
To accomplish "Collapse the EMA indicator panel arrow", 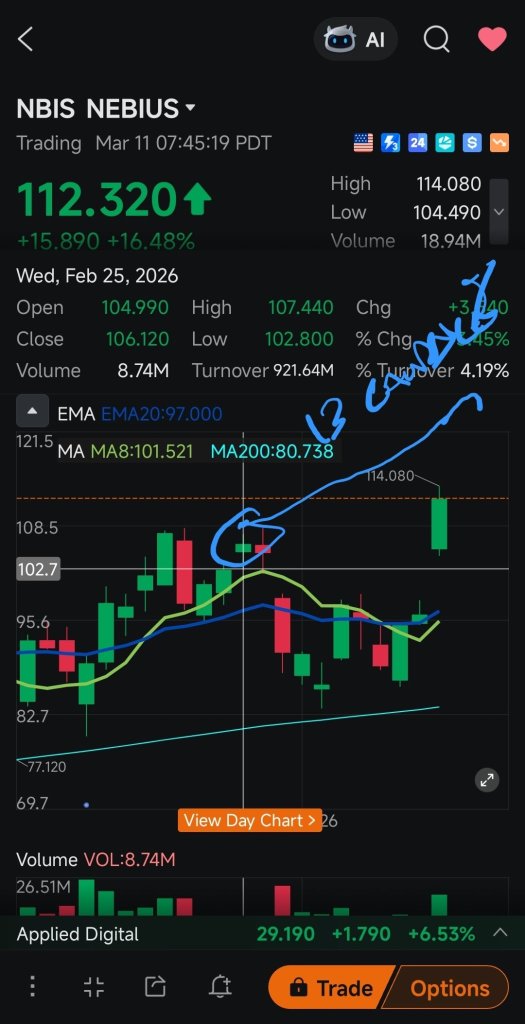I will [35, 413].
